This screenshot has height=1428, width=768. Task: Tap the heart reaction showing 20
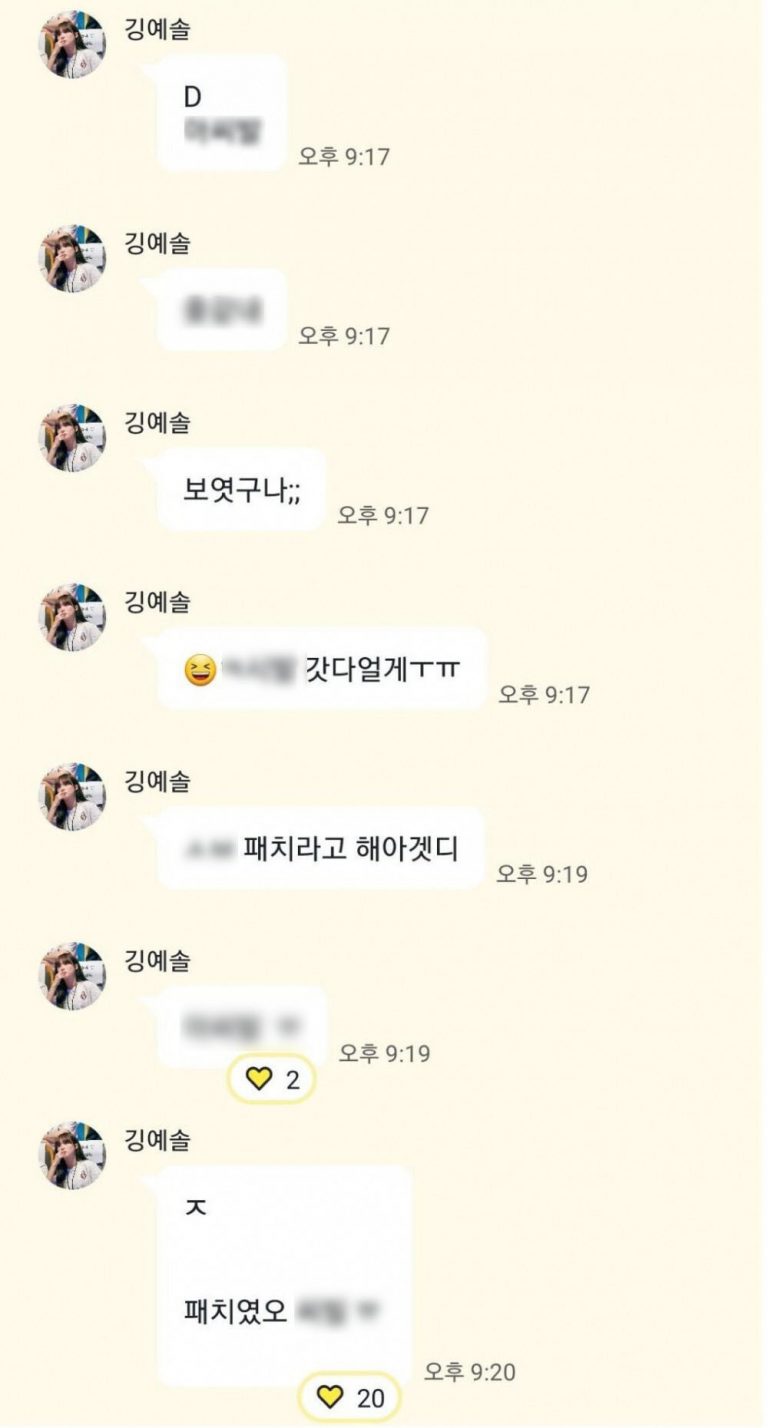click(348, 1397)
